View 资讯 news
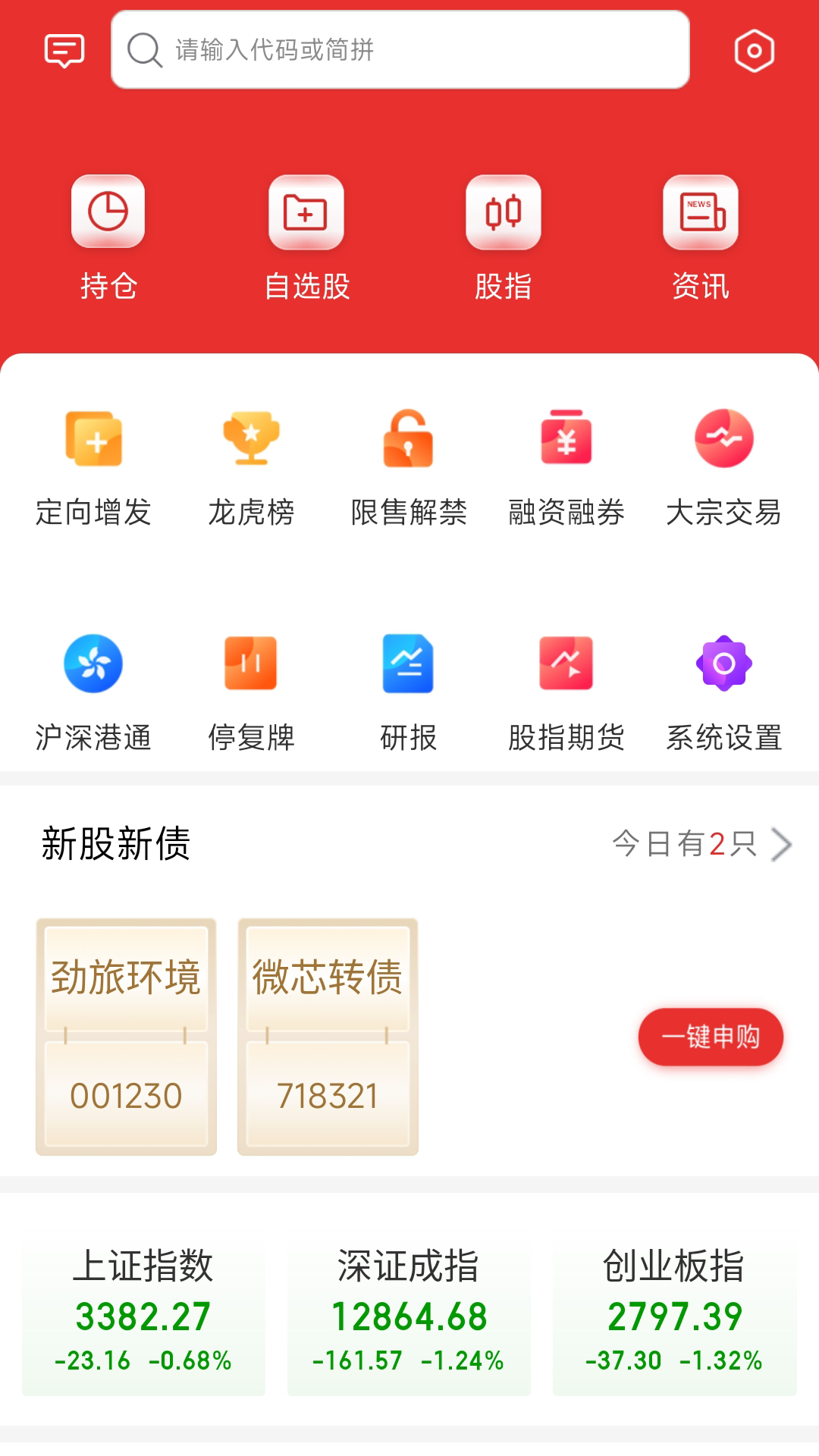The height and width of the screenshot is (1456, 819). click(x=701, y=237)
